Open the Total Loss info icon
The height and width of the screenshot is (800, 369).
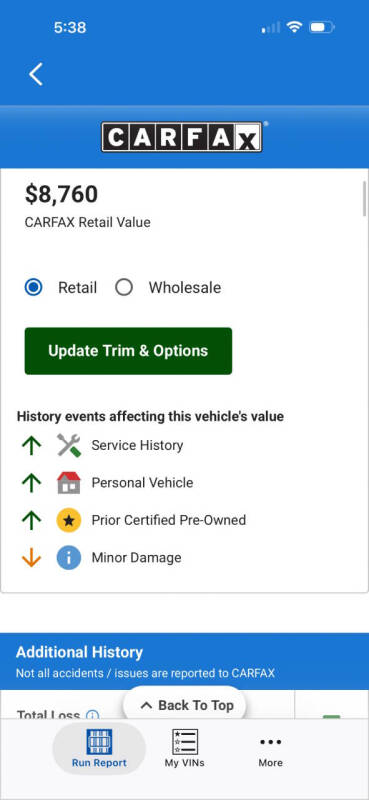[92, 715]
